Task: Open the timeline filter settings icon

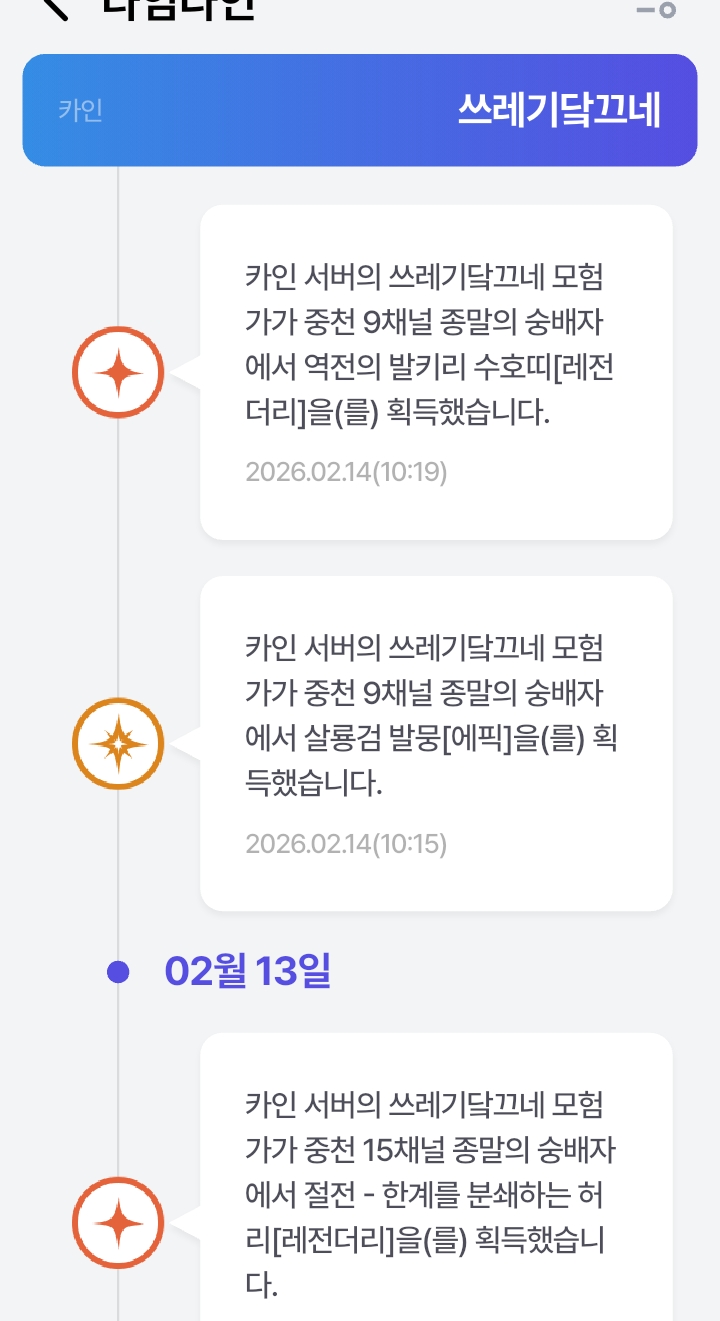Action: coord(657,9)
